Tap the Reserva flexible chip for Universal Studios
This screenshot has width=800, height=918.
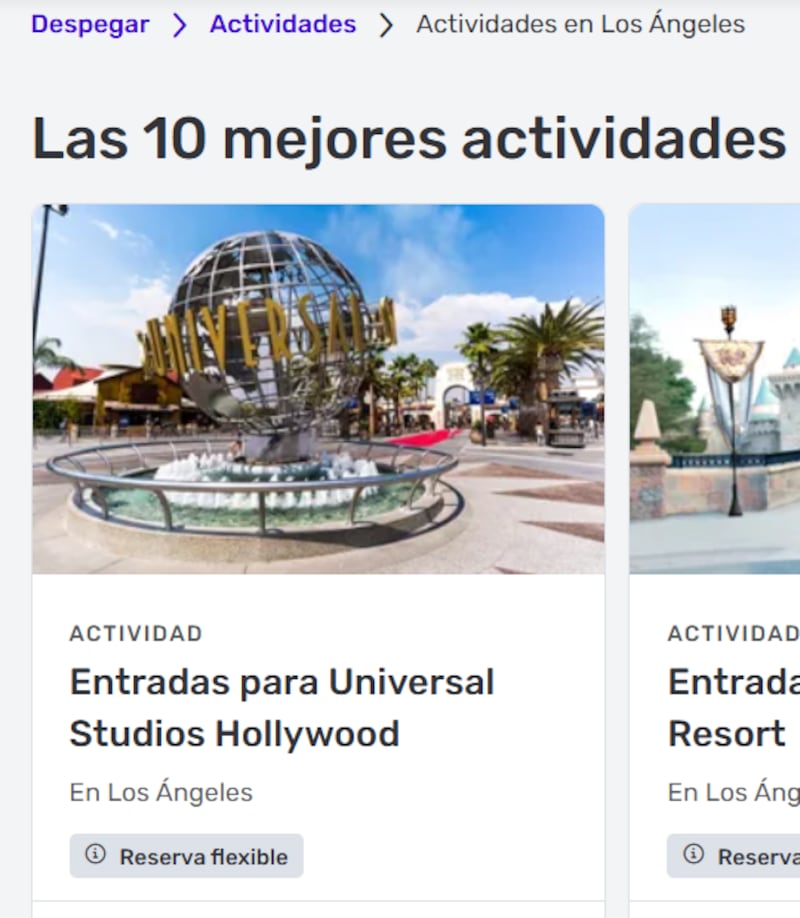pyautogui.click(x=187, y=856)
